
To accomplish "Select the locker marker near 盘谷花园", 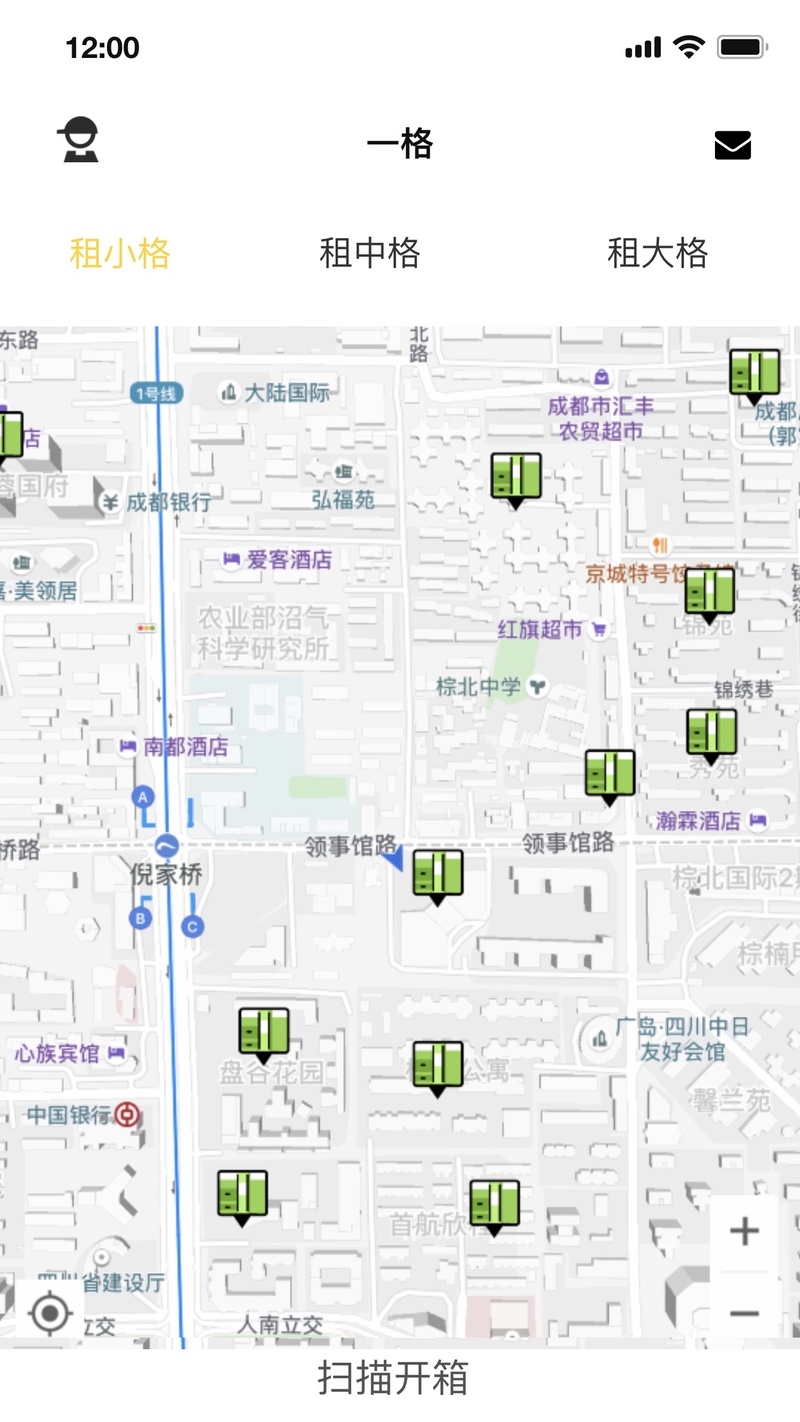I will pyautogui.click(x=264, y=1032).
